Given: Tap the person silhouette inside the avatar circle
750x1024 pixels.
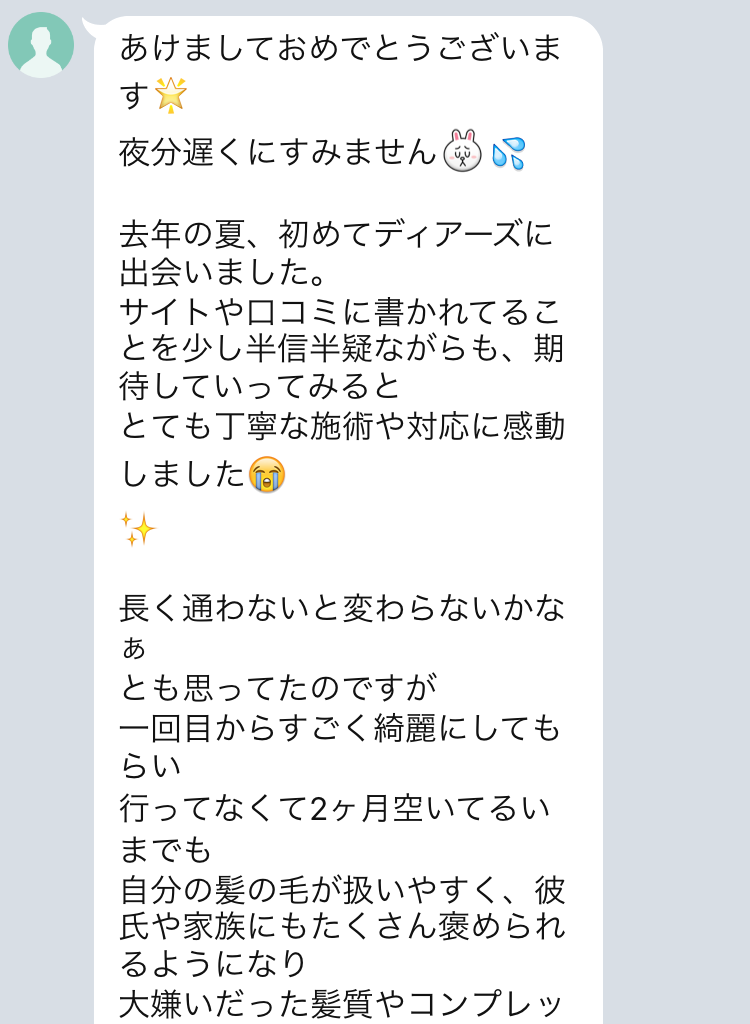Looking at the screenshot, I should tap(40, 45).
